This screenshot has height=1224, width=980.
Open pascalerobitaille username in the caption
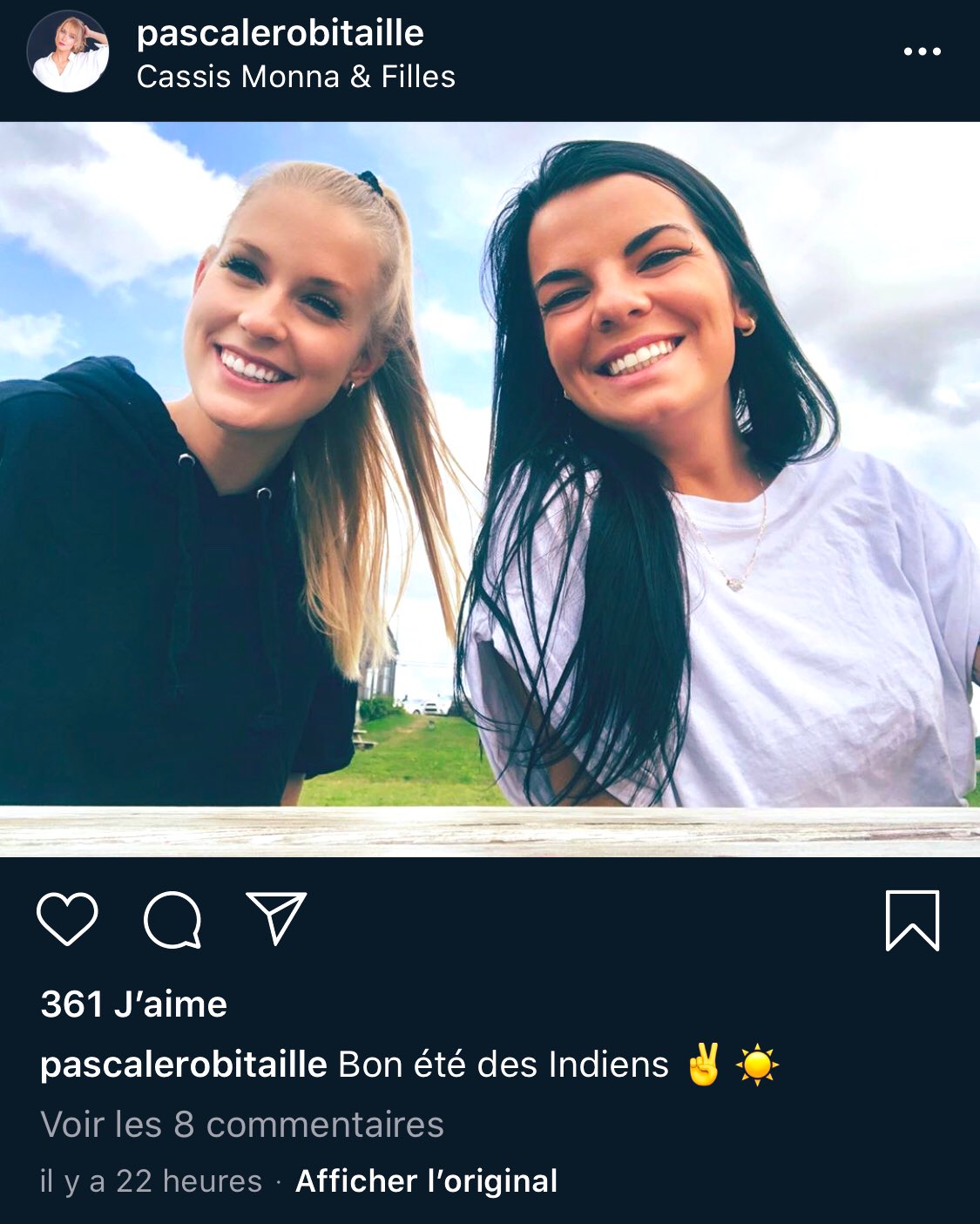(x=183, y=1065)
